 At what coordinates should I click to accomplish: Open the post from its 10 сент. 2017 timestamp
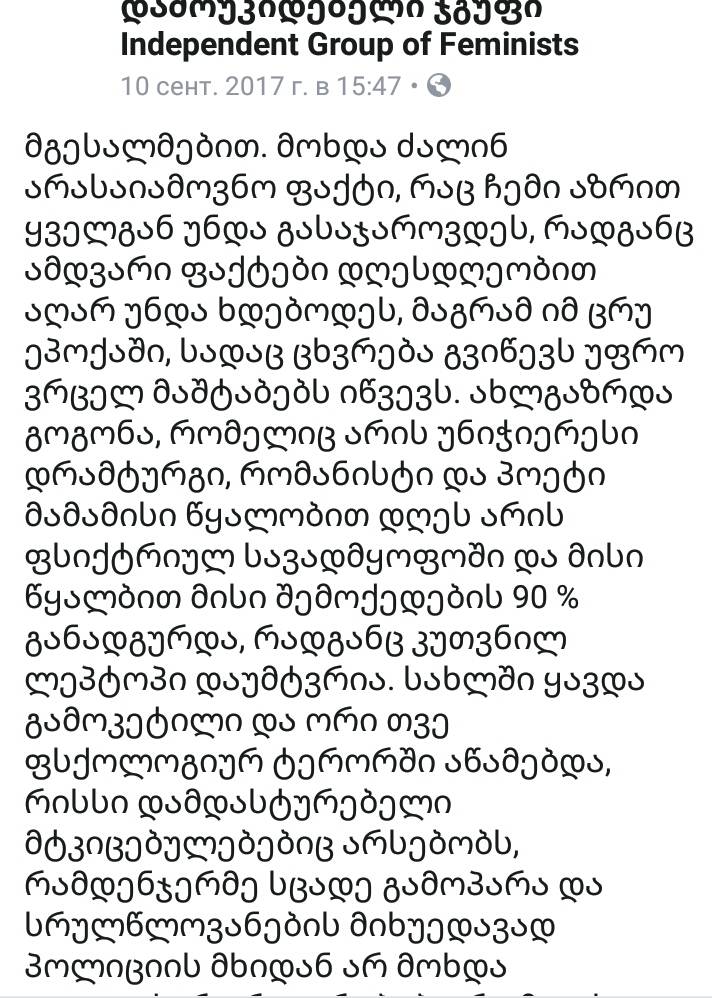pyautogui.click(x=260, y=86)
